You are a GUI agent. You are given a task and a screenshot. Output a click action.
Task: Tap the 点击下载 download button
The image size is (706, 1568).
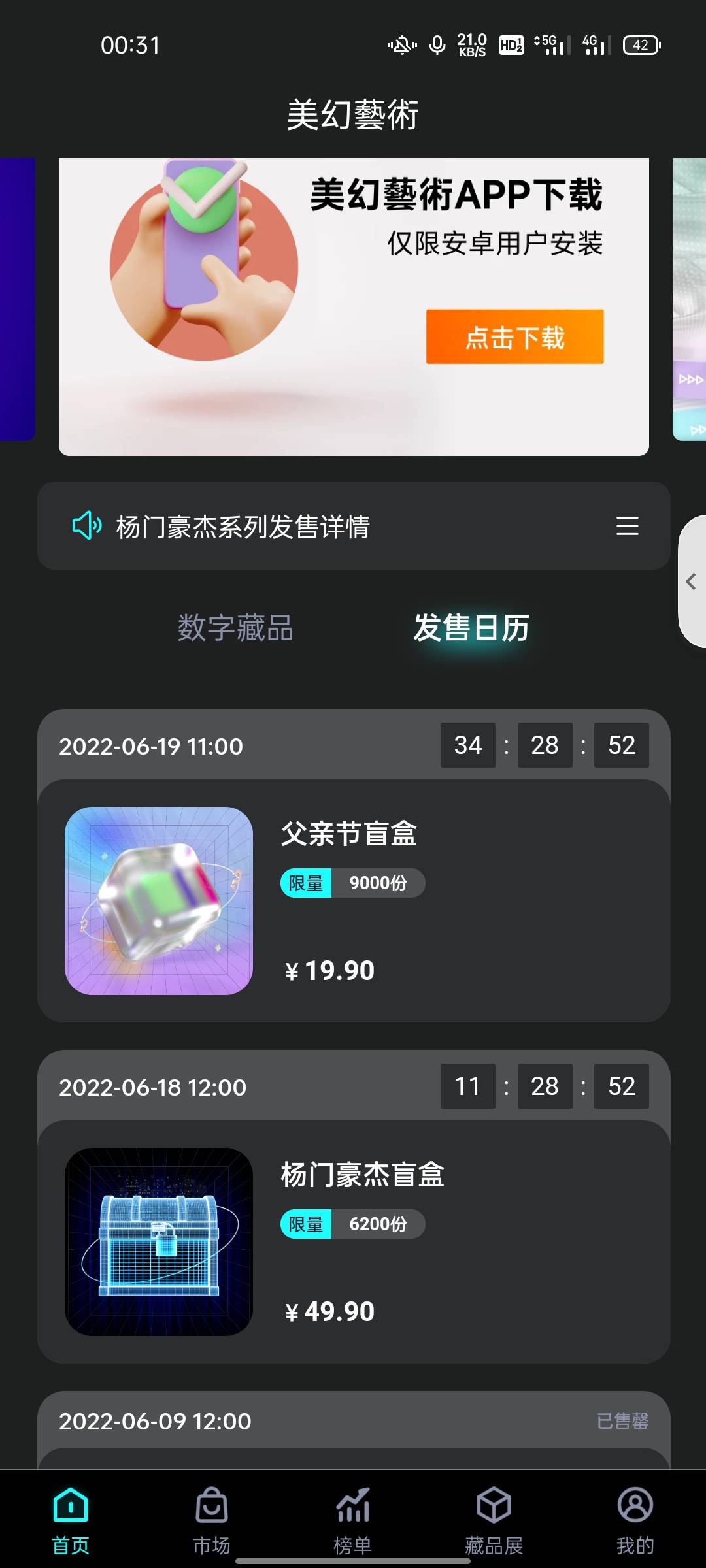tap(514, 336)
